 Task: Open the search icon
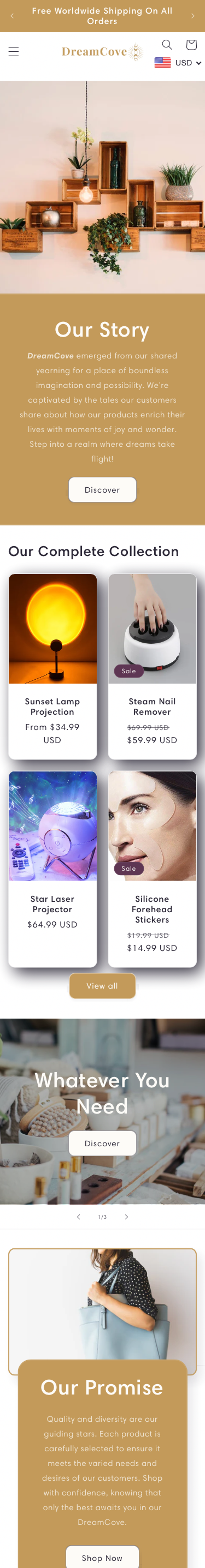[167, 44]
